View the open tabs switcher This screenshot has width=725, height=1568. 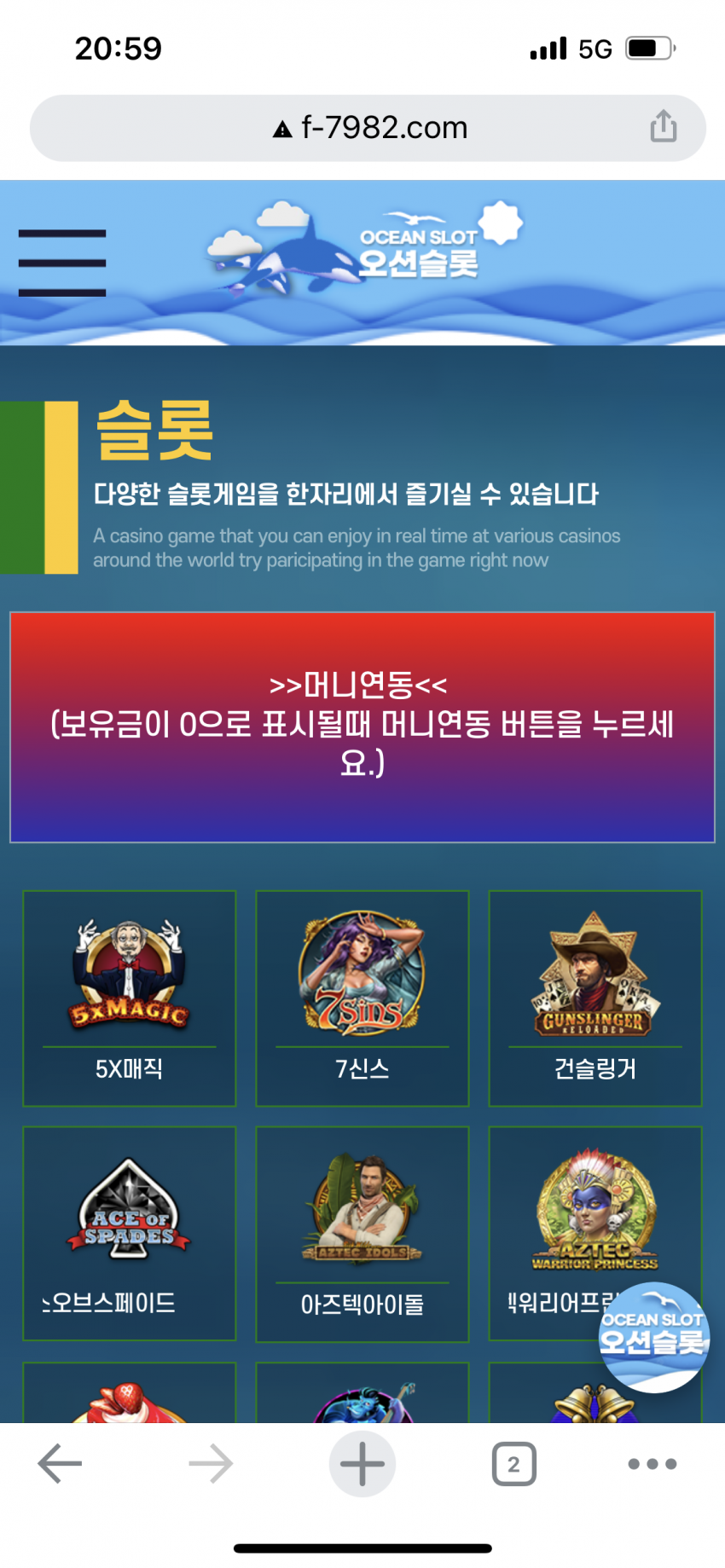click(x=513, y=1464)
